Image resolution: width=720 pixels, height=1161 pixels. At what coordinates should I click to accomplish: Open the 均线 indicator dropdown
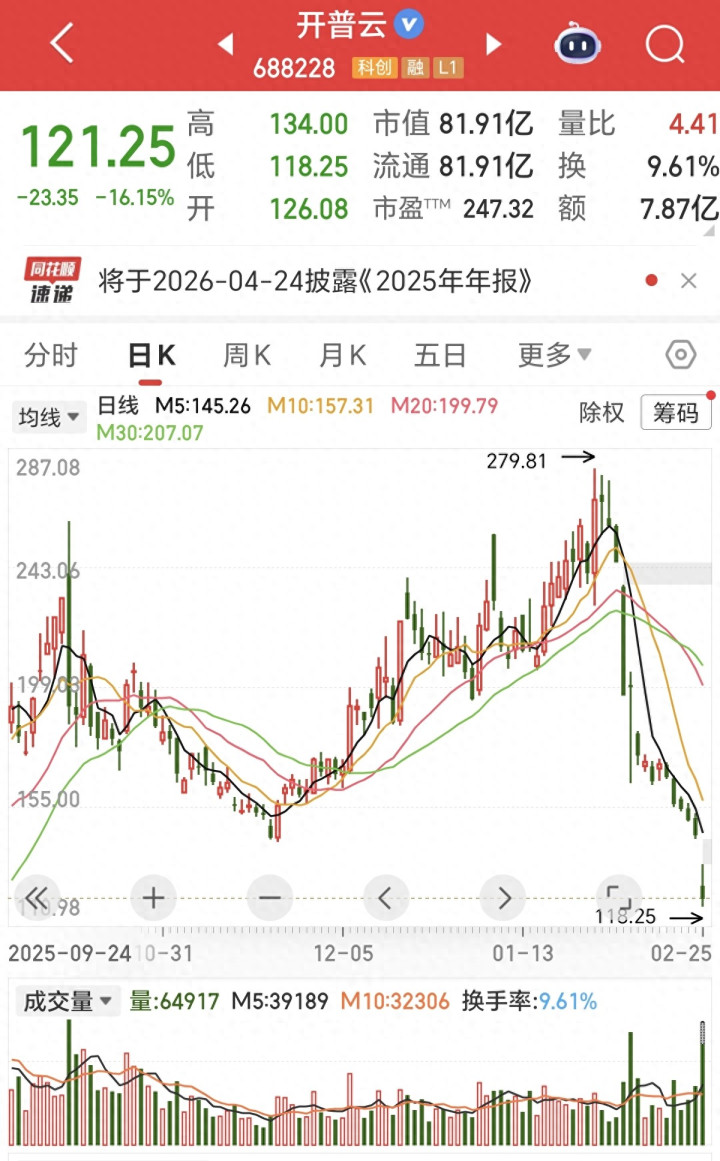(49, 417)
